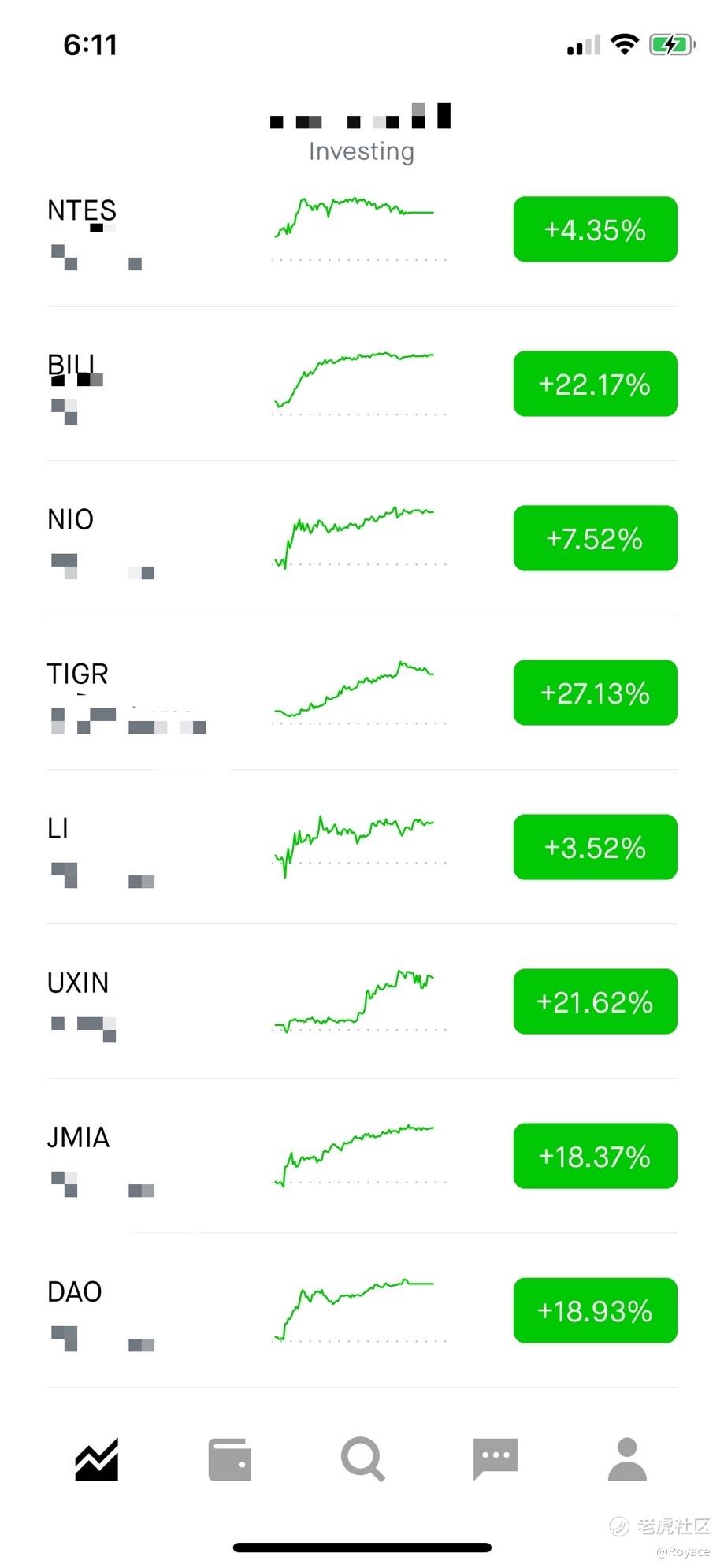724x1568 pixels.
Task: Switch to the messages tab
Action: 495,1459
